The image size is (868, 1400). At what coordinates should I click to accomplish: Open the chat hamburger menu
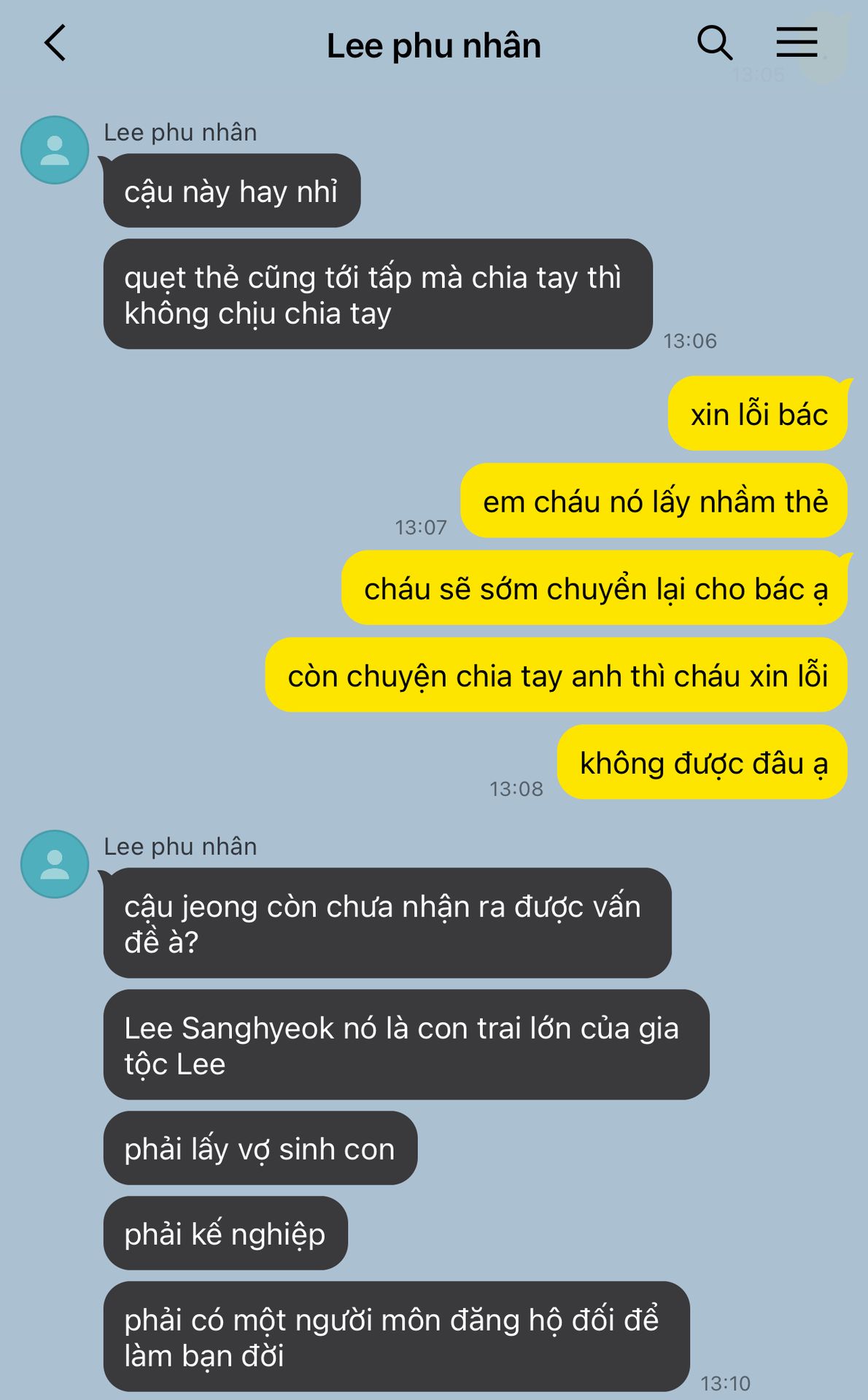pyautogui.click(x=796, y=42)
